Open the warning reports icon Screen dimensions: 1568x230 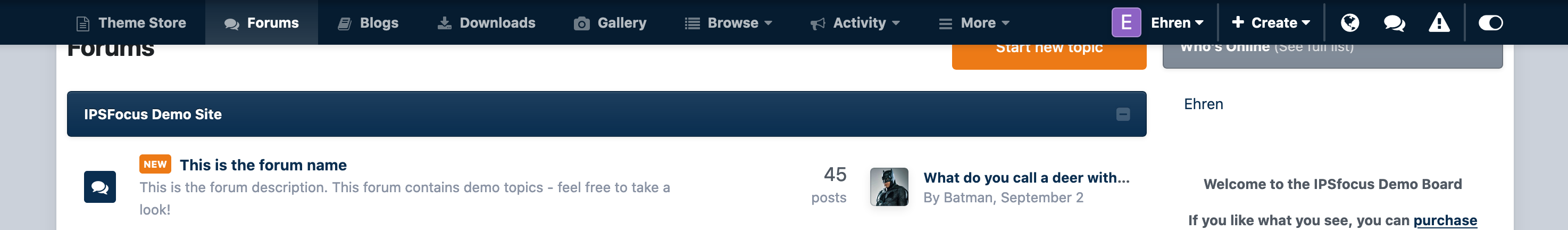point(1439,22)
